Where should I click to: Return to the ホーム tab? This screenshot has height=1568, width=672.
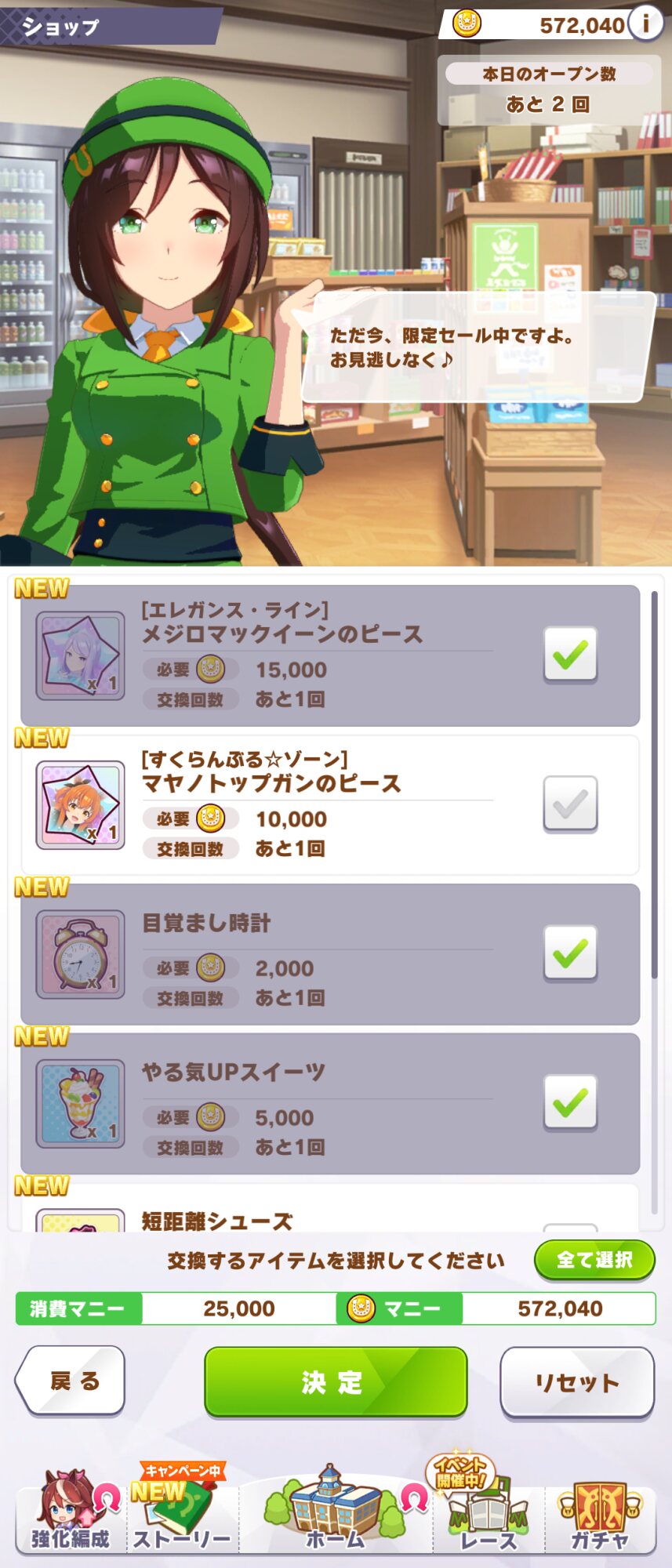tap(336, 1513)
